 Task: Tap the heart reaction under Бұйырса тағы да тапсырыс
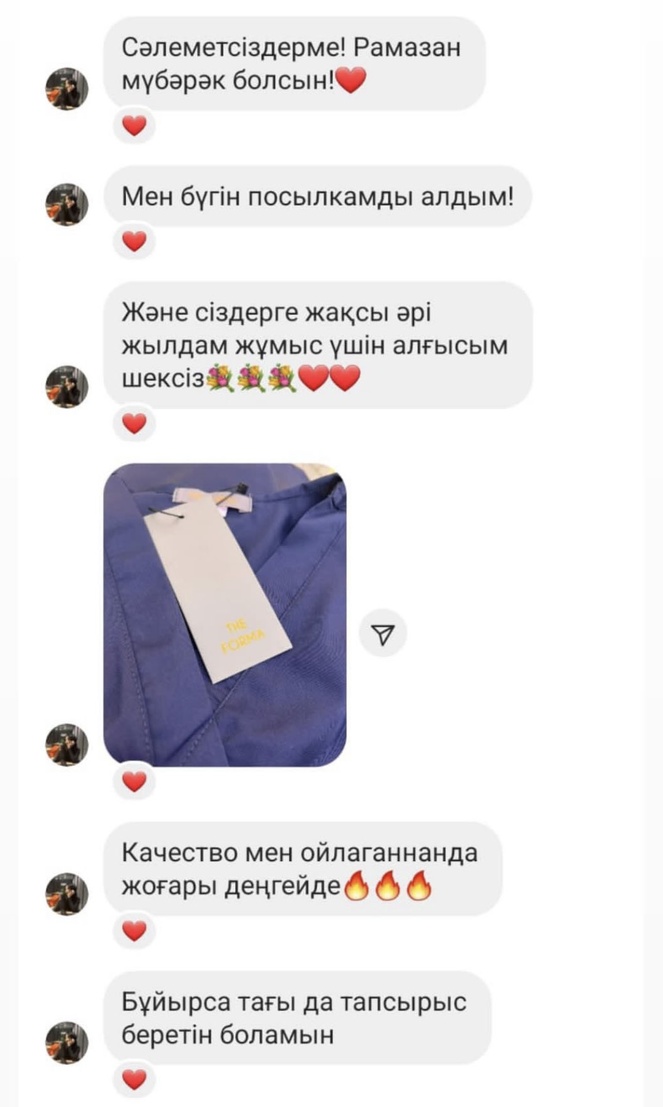pos(134,1079)
